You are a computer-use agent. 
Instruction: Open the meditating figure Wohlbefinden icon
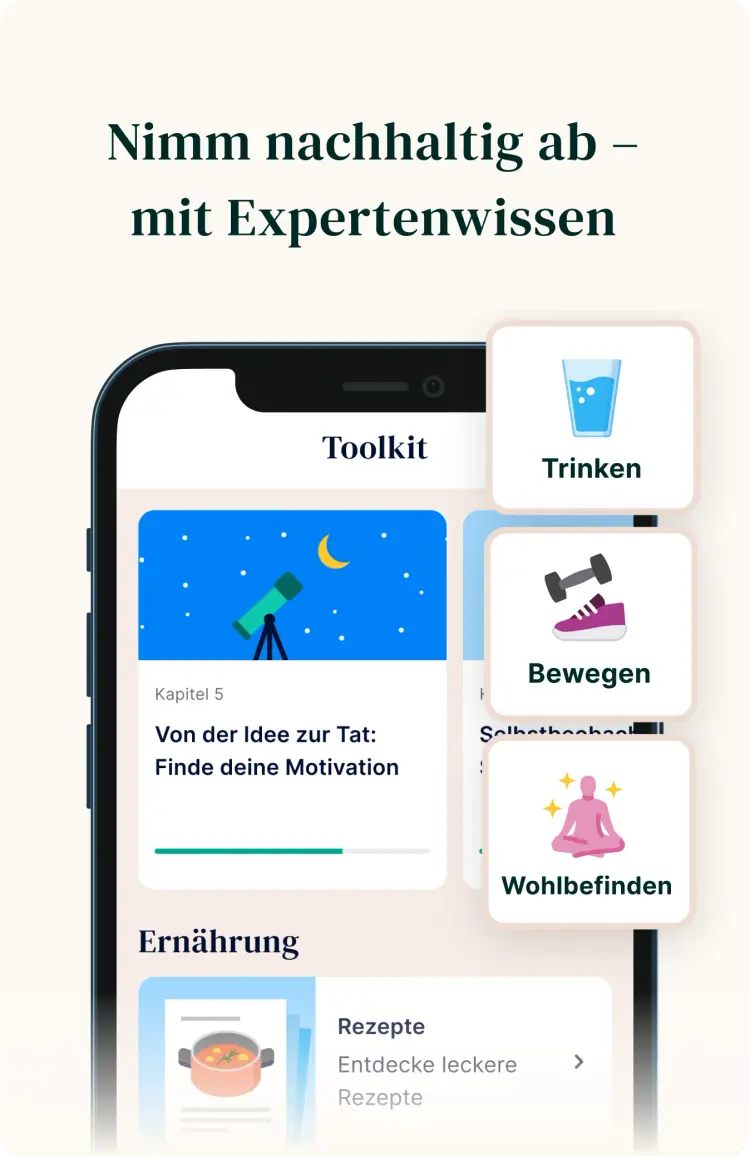[588, 815]
